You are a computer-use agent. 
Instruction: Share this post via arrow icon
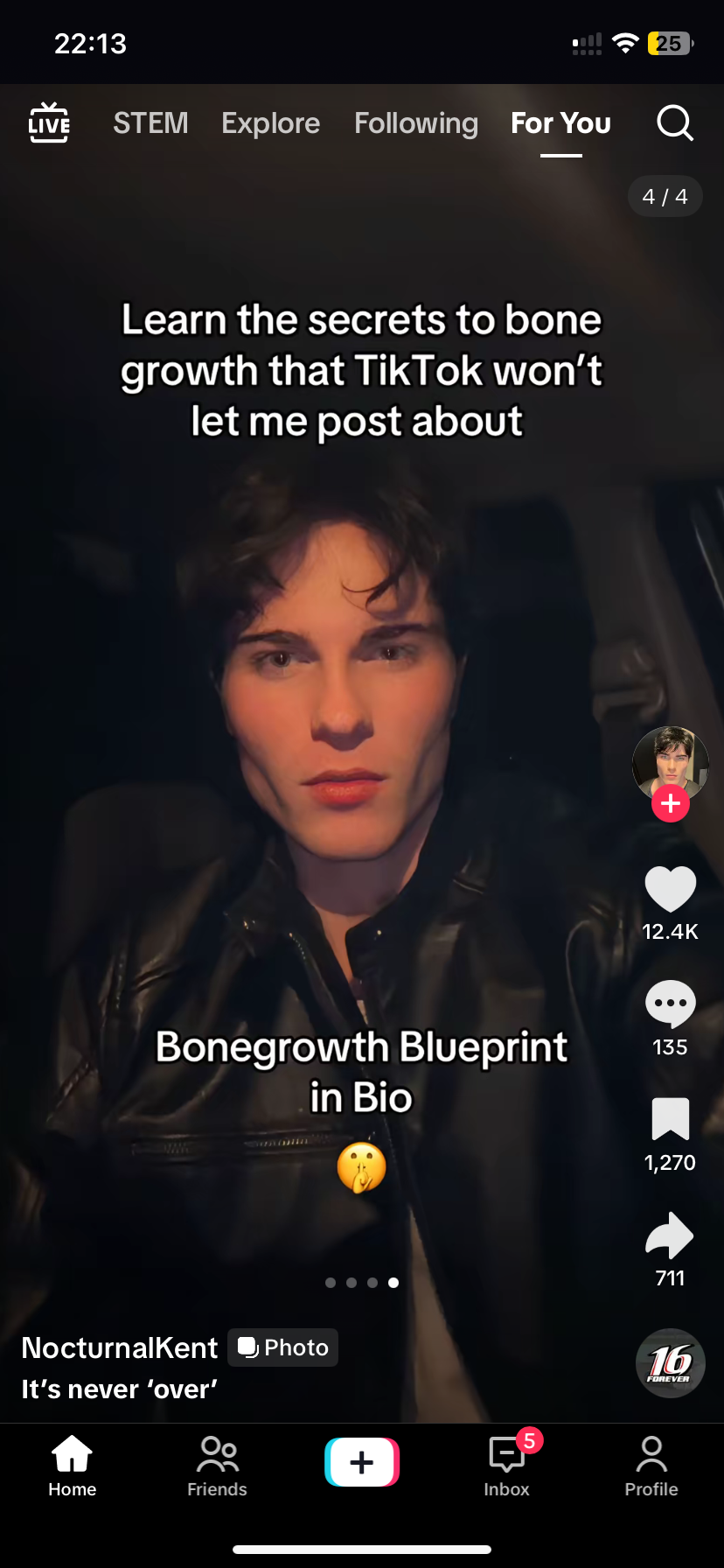click(x=670, y=1235)
